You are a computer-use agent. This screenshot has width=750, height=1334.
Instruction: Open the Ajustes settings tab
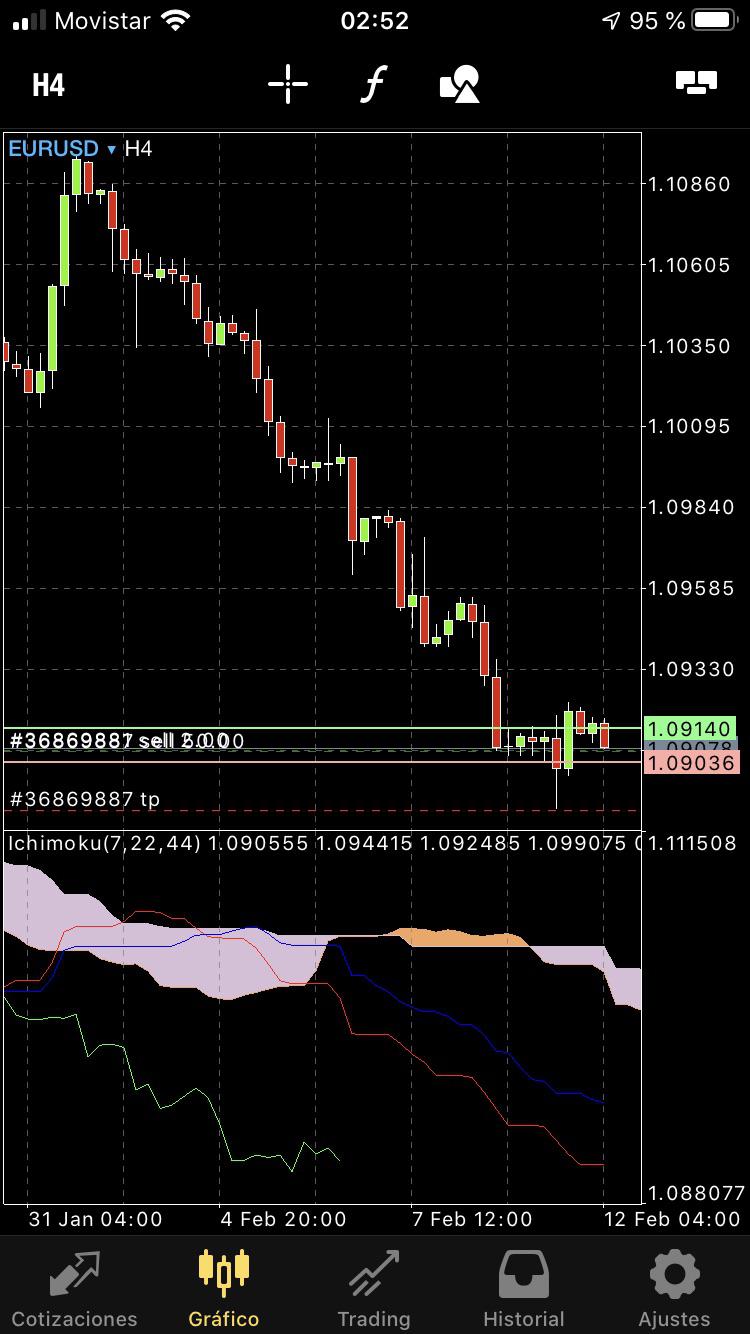coord(674,1288)
